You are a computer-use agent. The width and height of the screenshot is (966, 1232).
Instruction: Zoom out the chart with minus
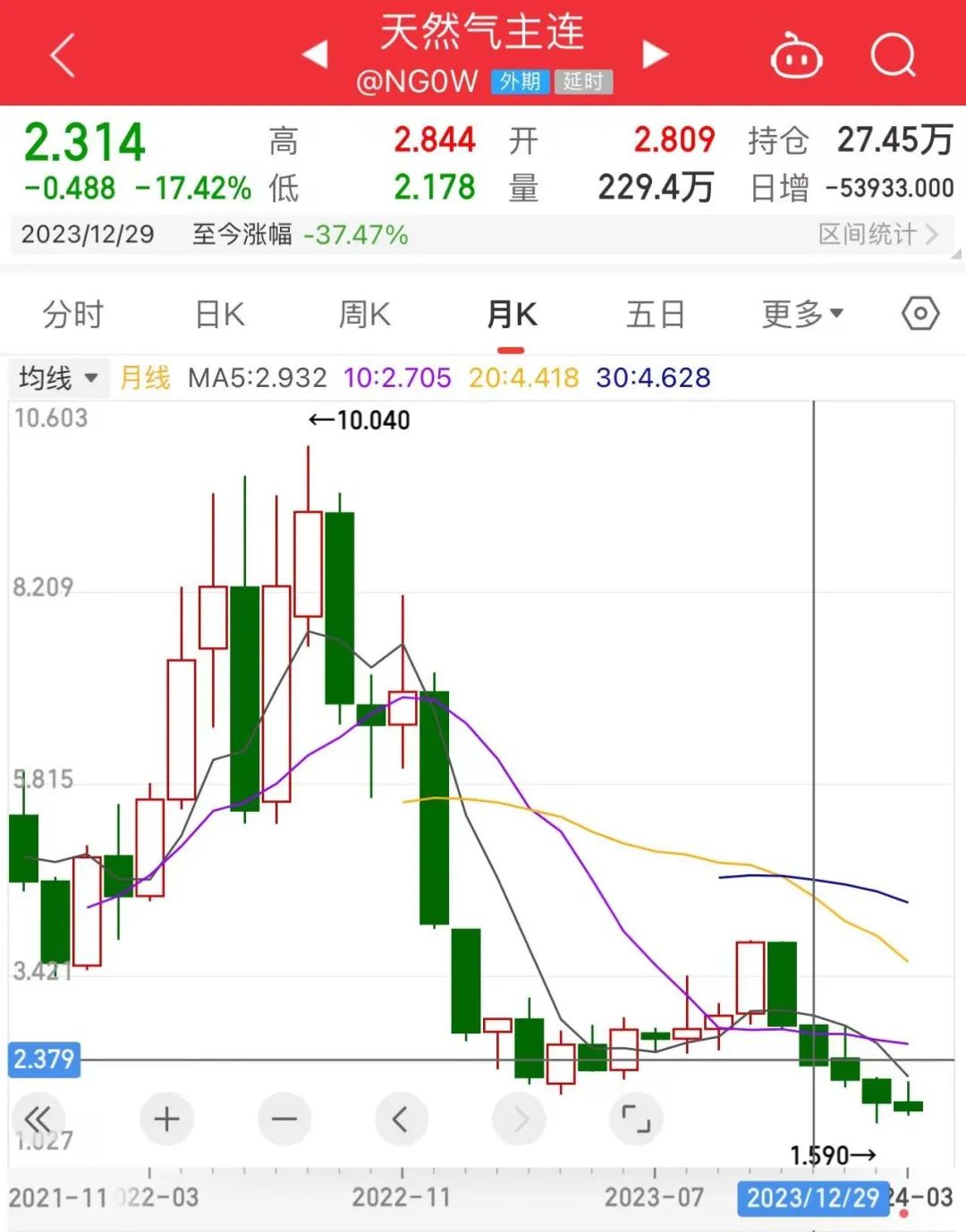[x=284, y=1118]
